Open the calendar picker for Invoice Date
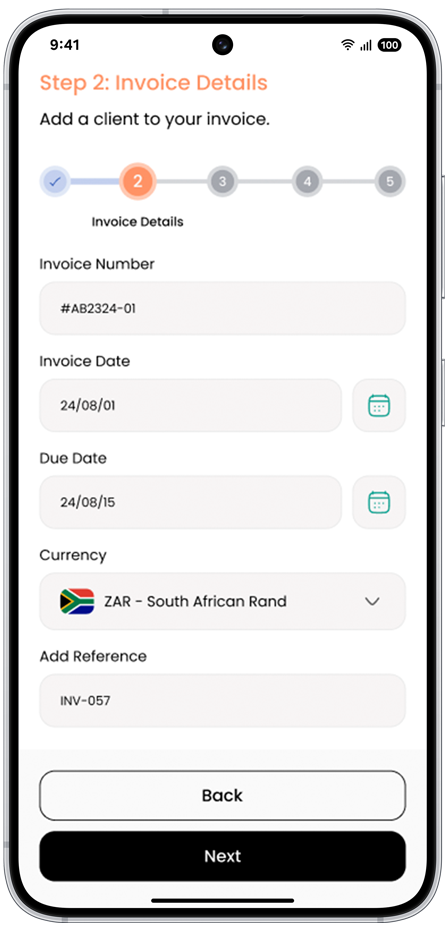The width and height of the screenshot is (447, 931). (x=379, y=406)
